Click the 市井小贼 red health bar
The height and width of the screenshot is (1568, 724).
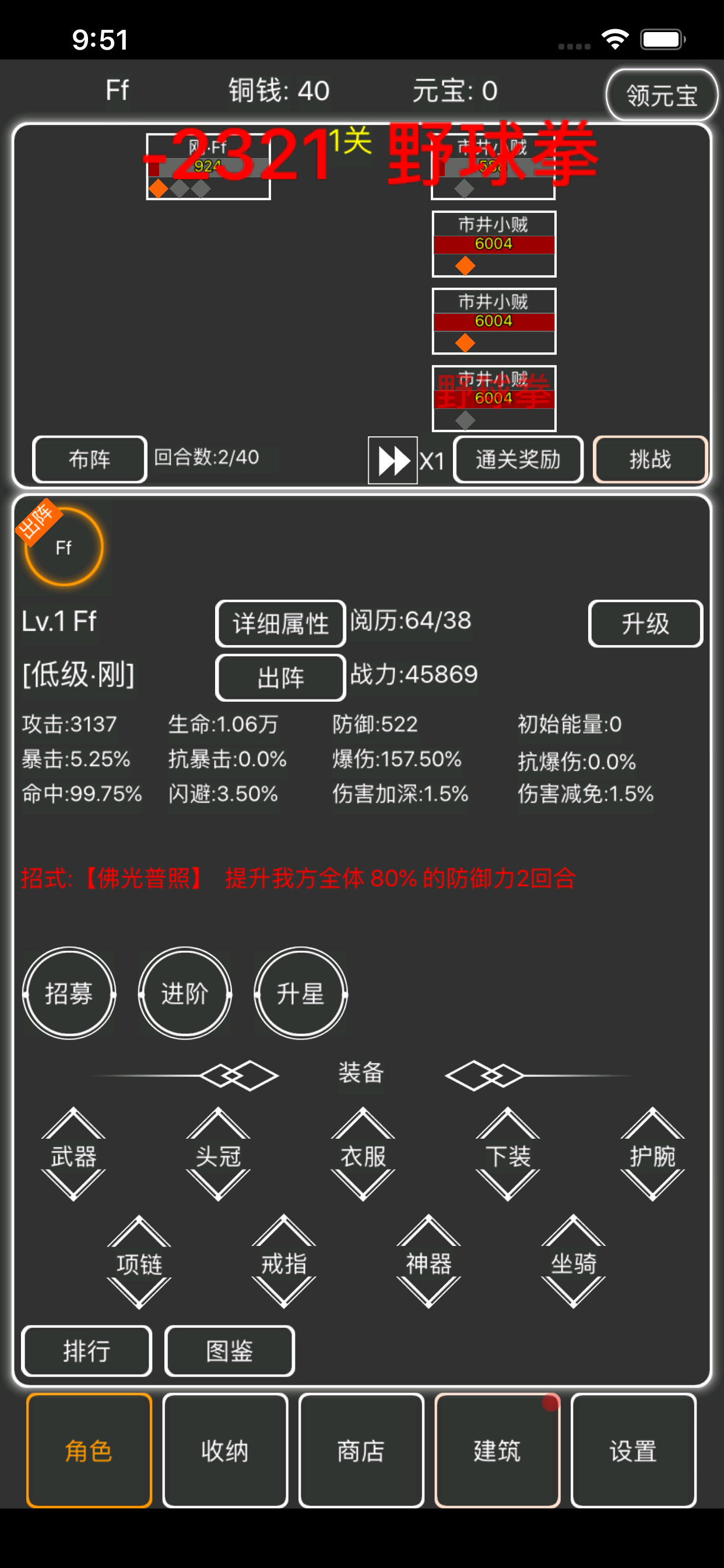493,244
